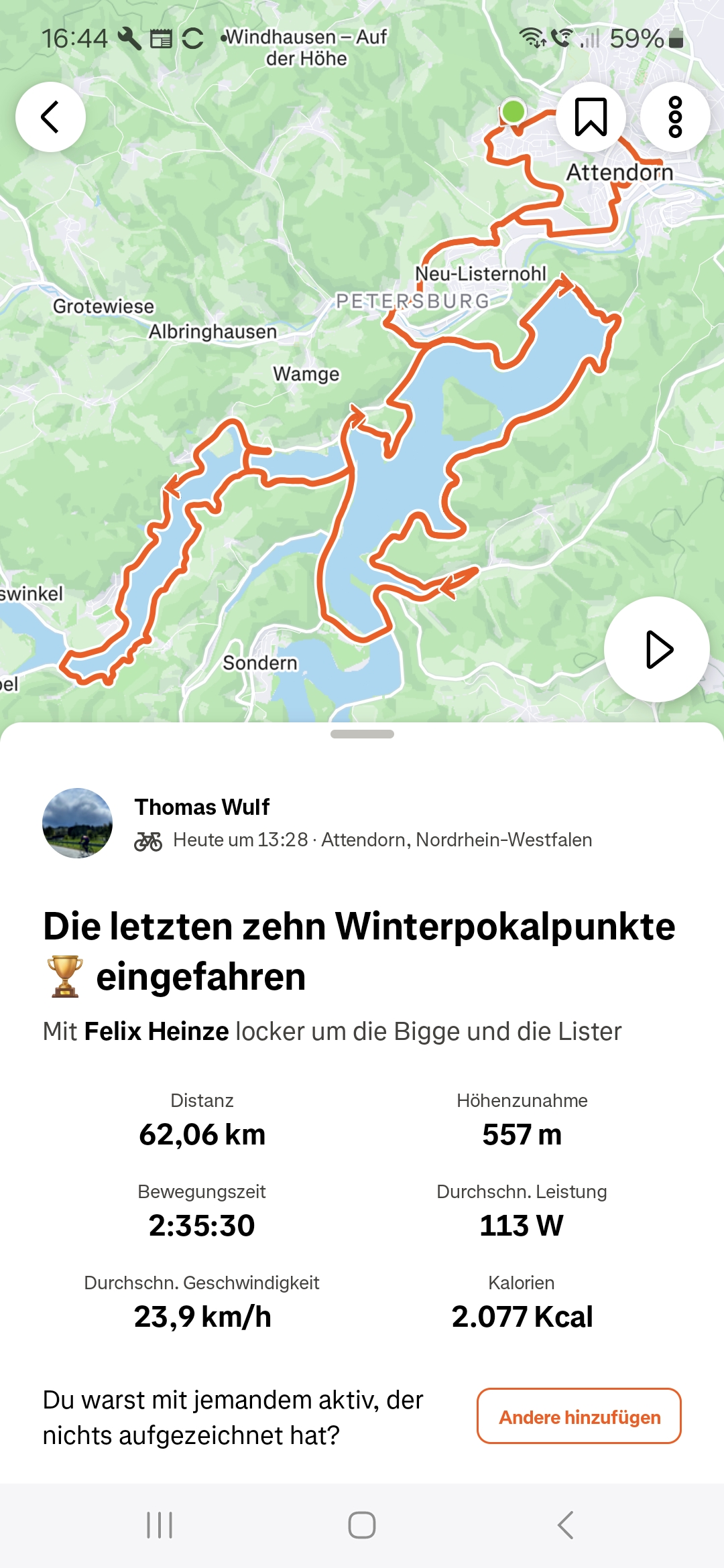Play the route flyover animation
Image resolution: width=724 pixels, height=1568 pixels.
click(657, 649)
